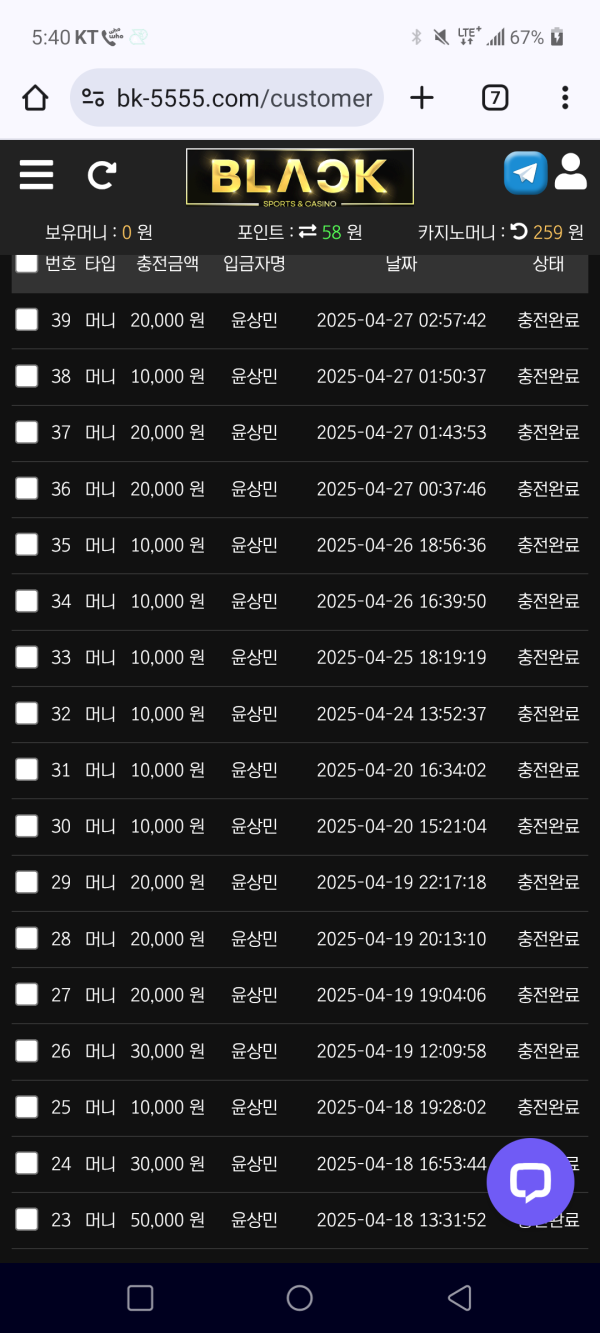The height and width of the screenshot is (1333, 600).
Task: Go back using the system back button
Action: pyautogui.click(x=459, y=1298)
